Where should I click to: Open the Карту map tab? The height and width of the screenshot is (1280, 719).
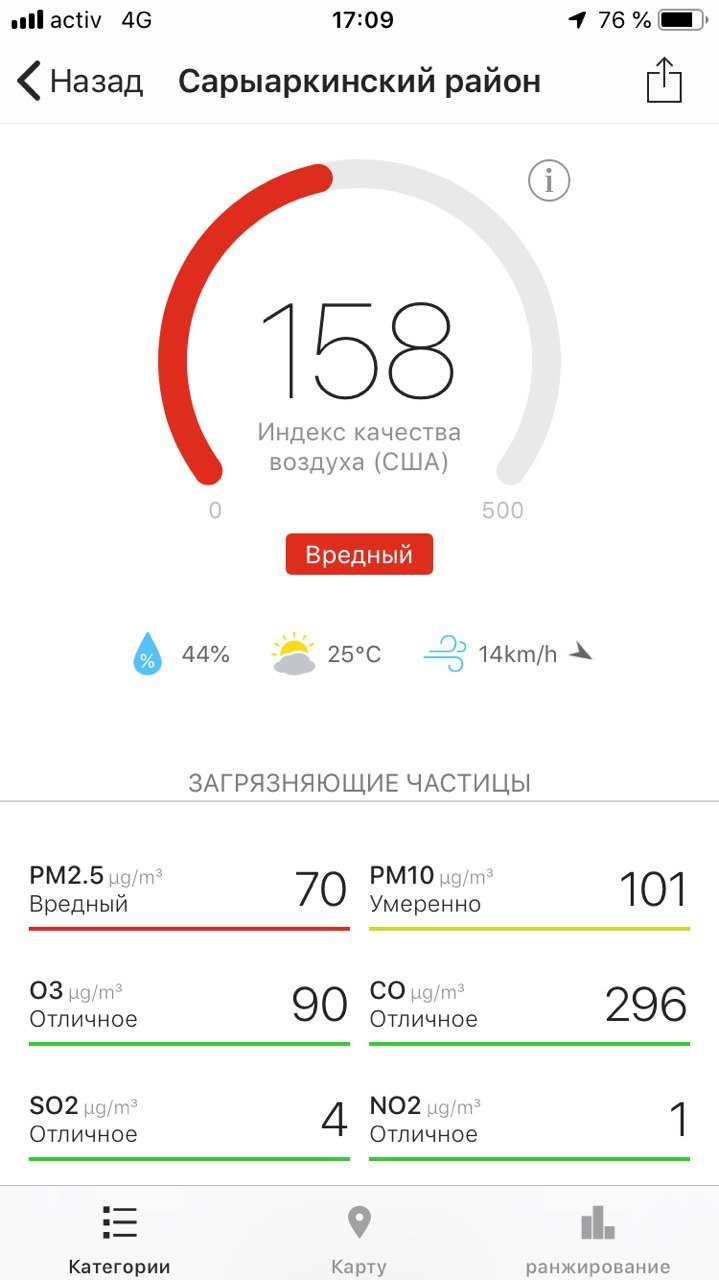pos(358,1238)
